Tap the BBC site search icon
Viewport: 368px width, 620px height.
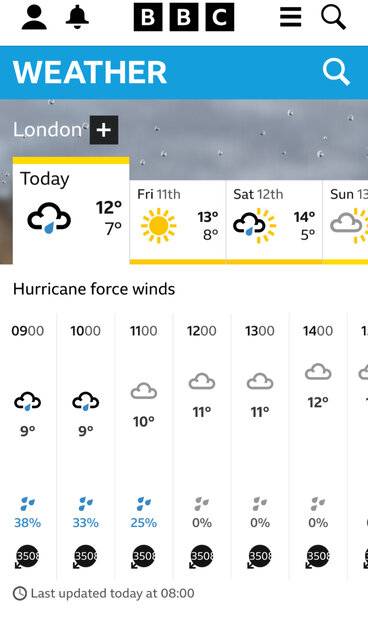click(334, 17)
